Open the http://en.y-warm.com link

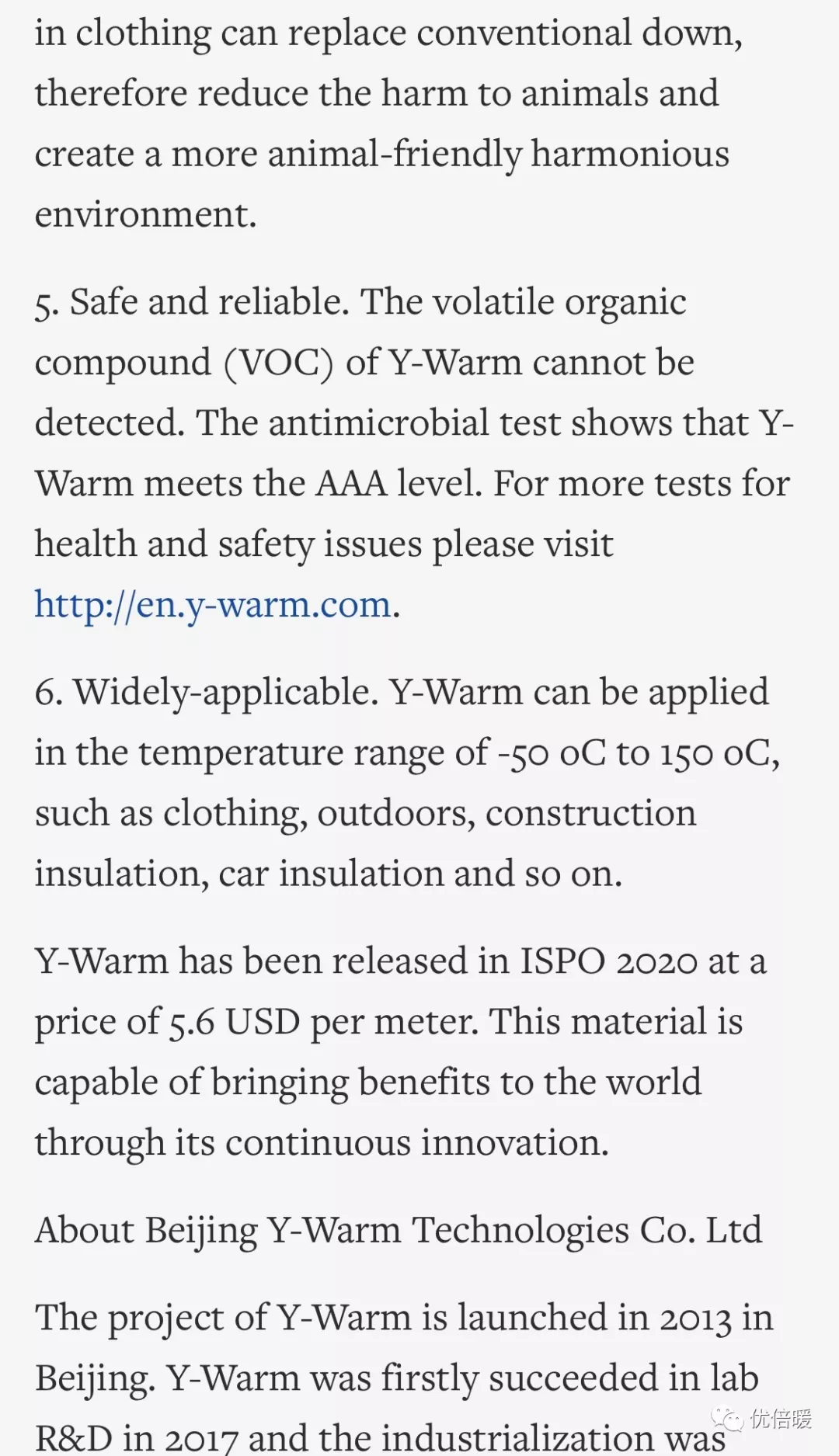tap(212, 604)
